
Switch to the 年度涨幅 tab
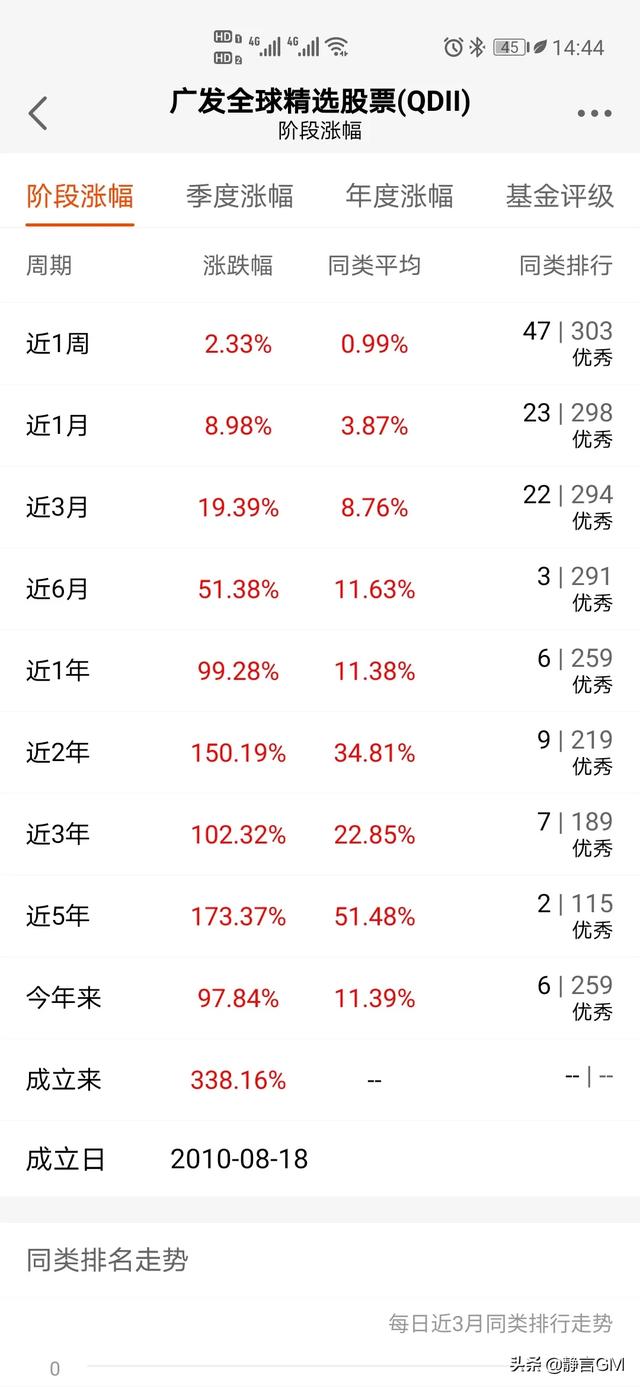[x=400, y=195]
